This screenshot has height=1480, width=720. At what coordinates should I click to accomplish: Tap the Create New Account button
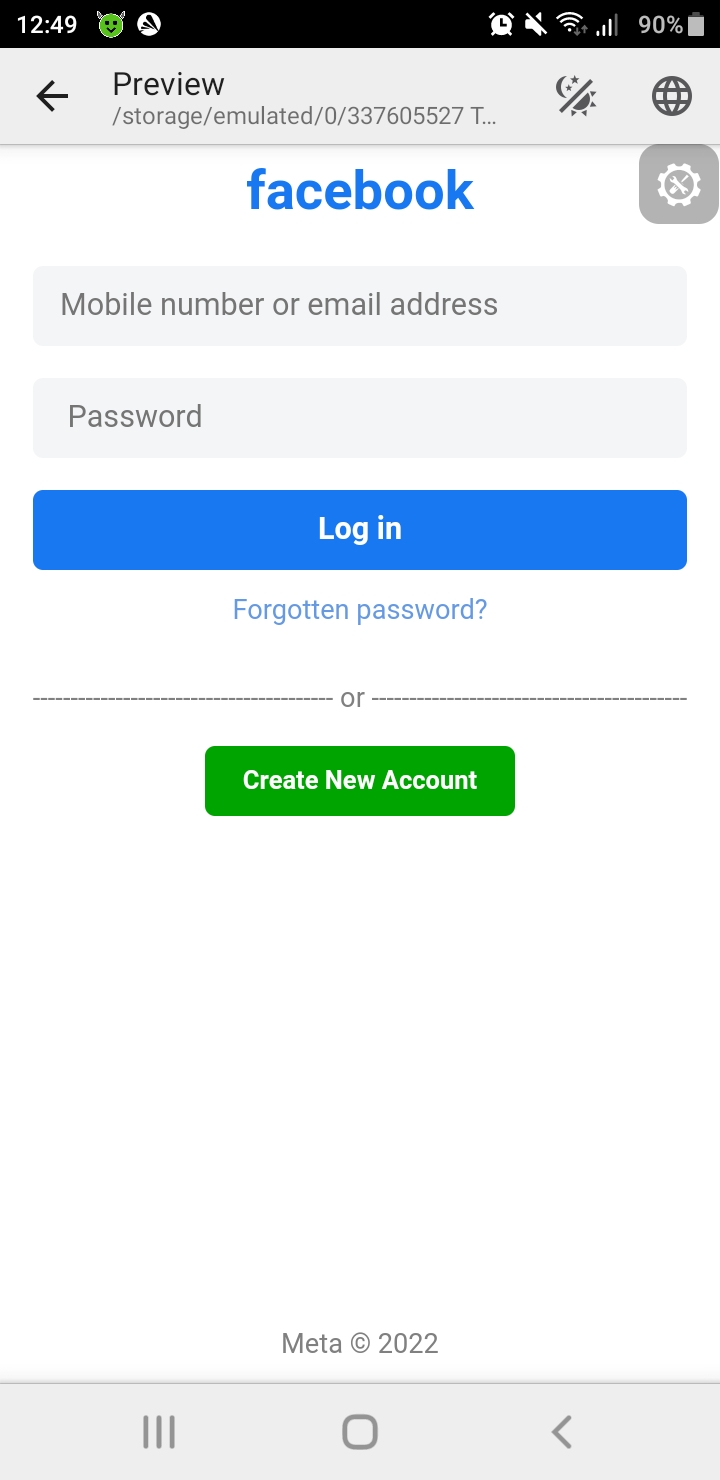tap(360, 781)
